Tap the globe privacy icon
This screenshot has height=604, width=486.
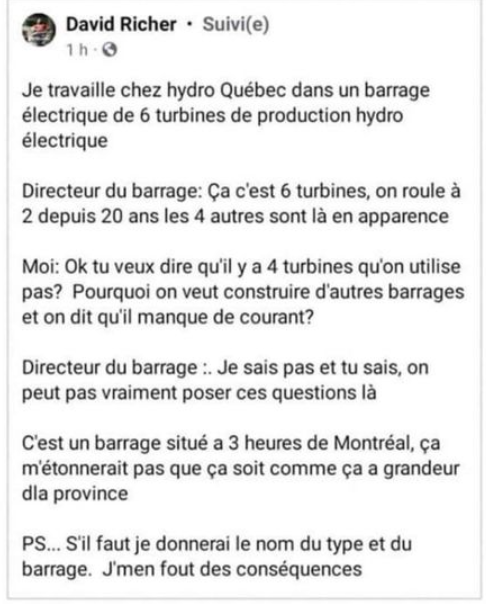tap(109, 50)
